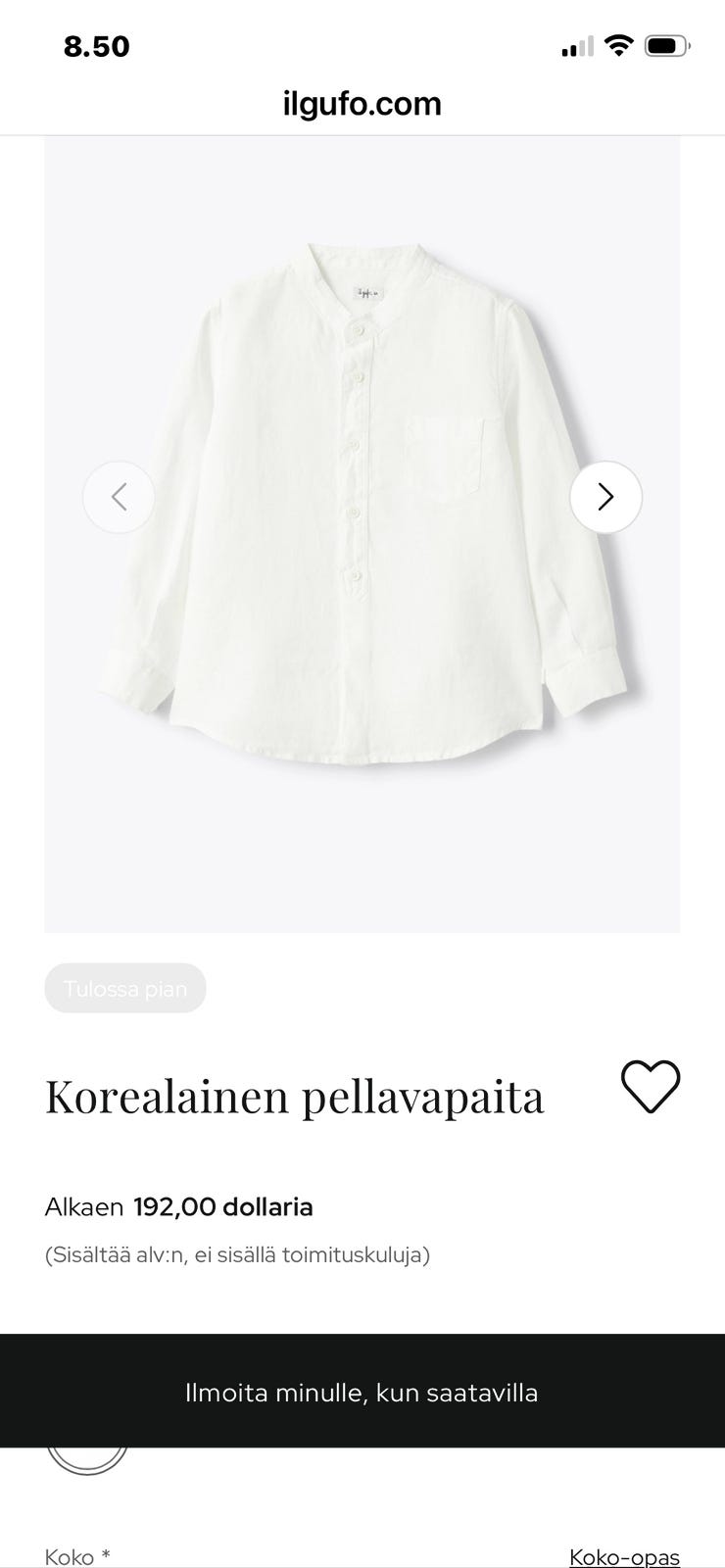
Task: Tap ilgufo.com in the page header
Action: coord(362,103)
